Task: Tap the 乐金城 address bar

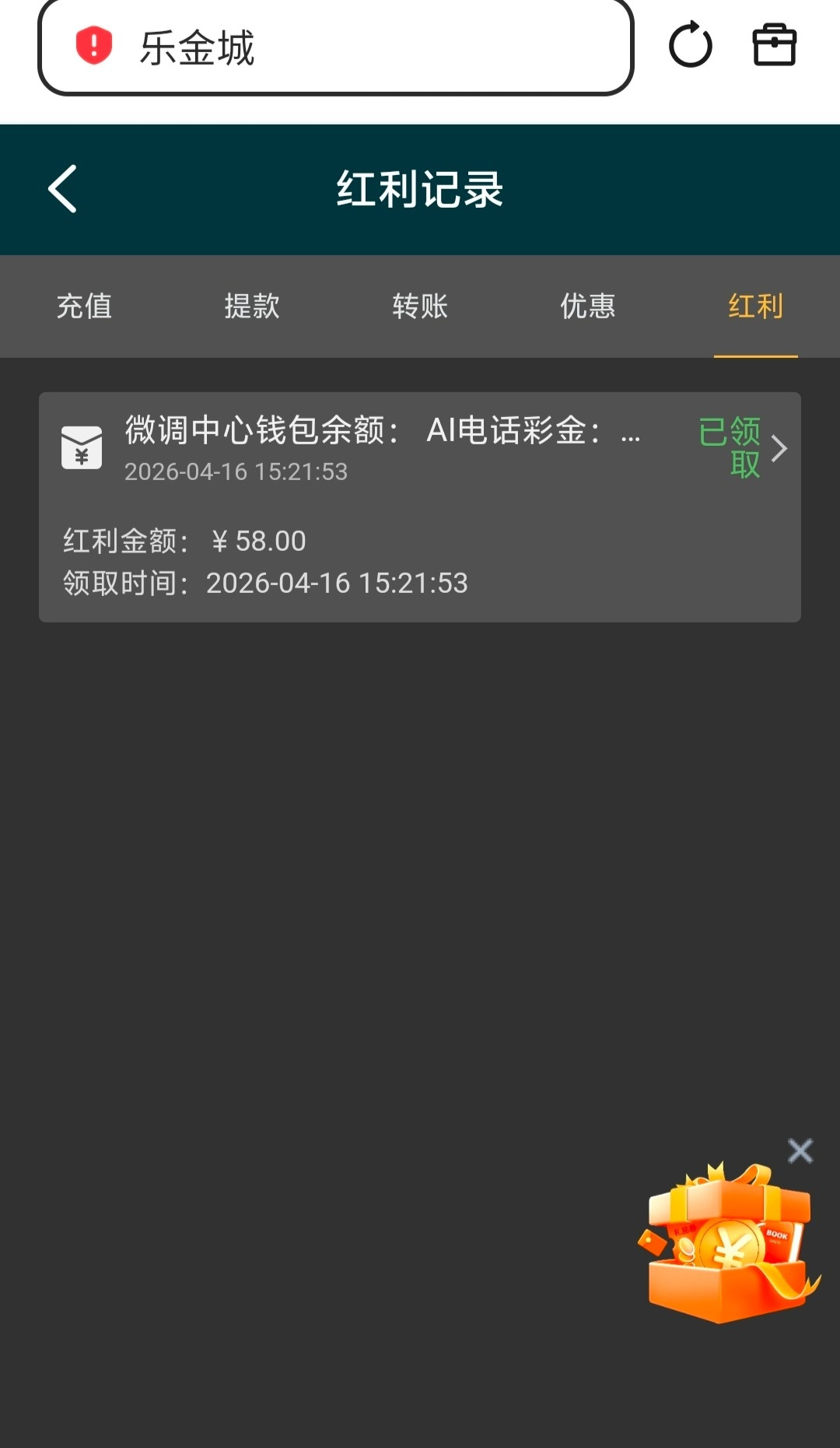Action: click(334, 47)
